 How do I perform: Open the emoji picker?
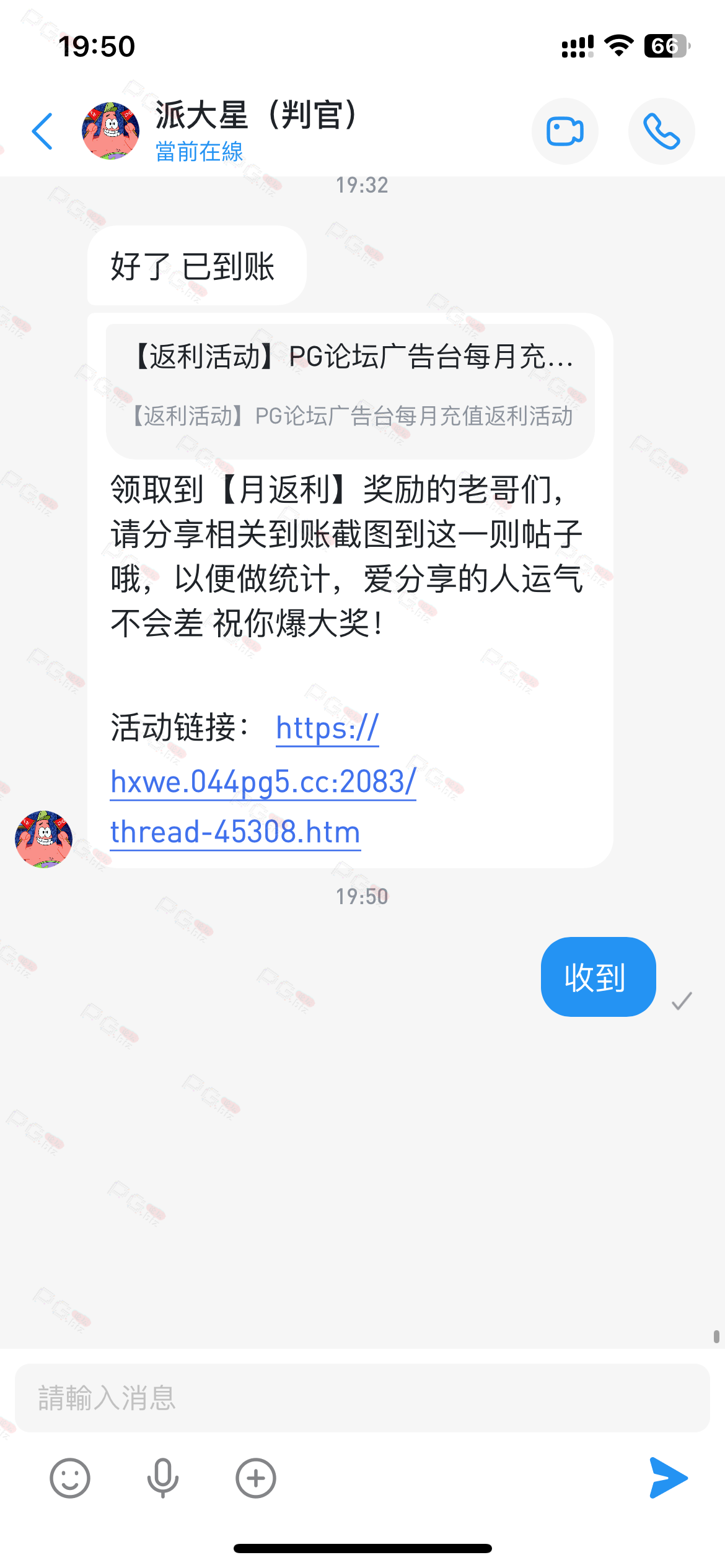[x=70, y=1478]
